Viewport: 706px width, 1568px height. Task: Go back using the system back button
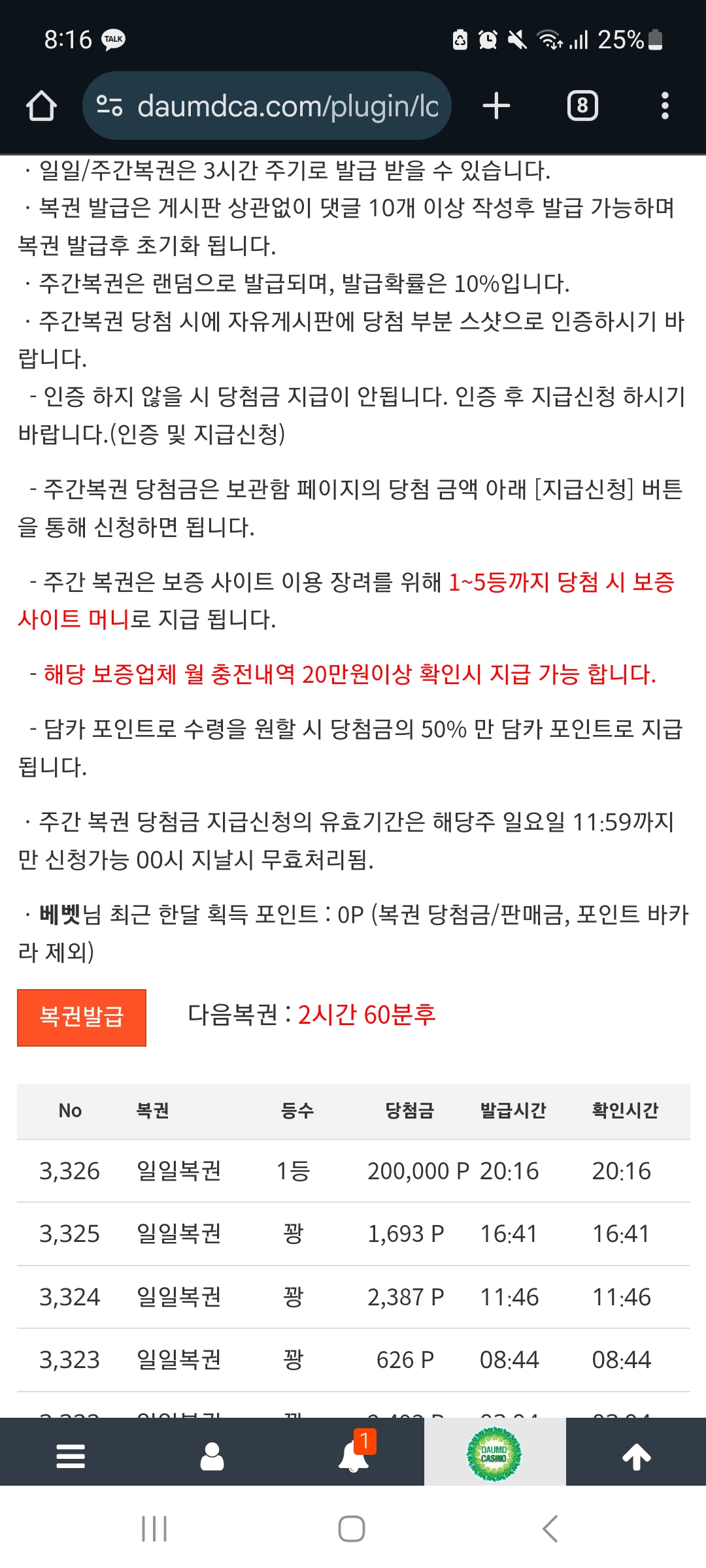(550, 1529)
